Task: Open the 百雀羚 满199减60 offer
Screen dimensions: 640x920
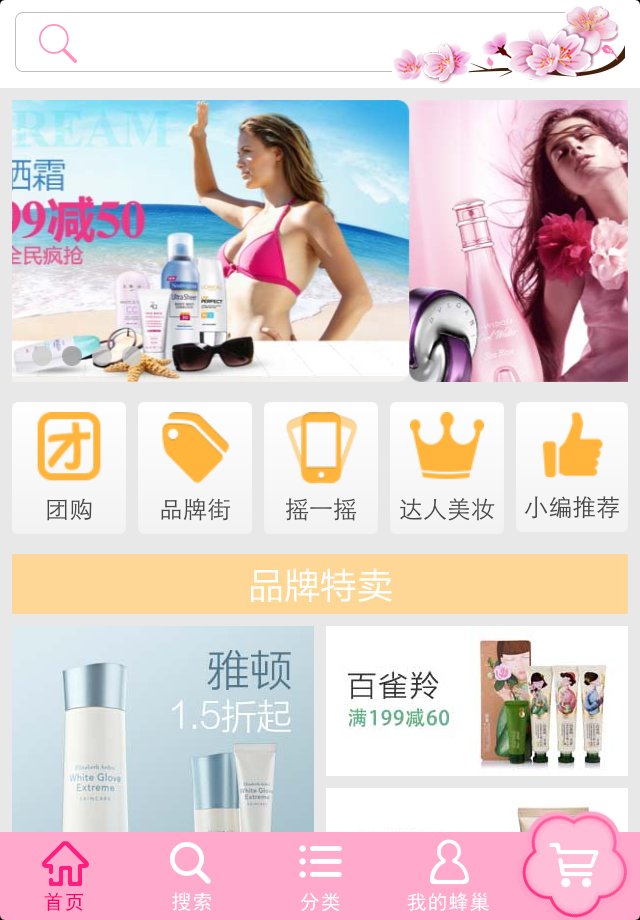Action: [477, 701]
